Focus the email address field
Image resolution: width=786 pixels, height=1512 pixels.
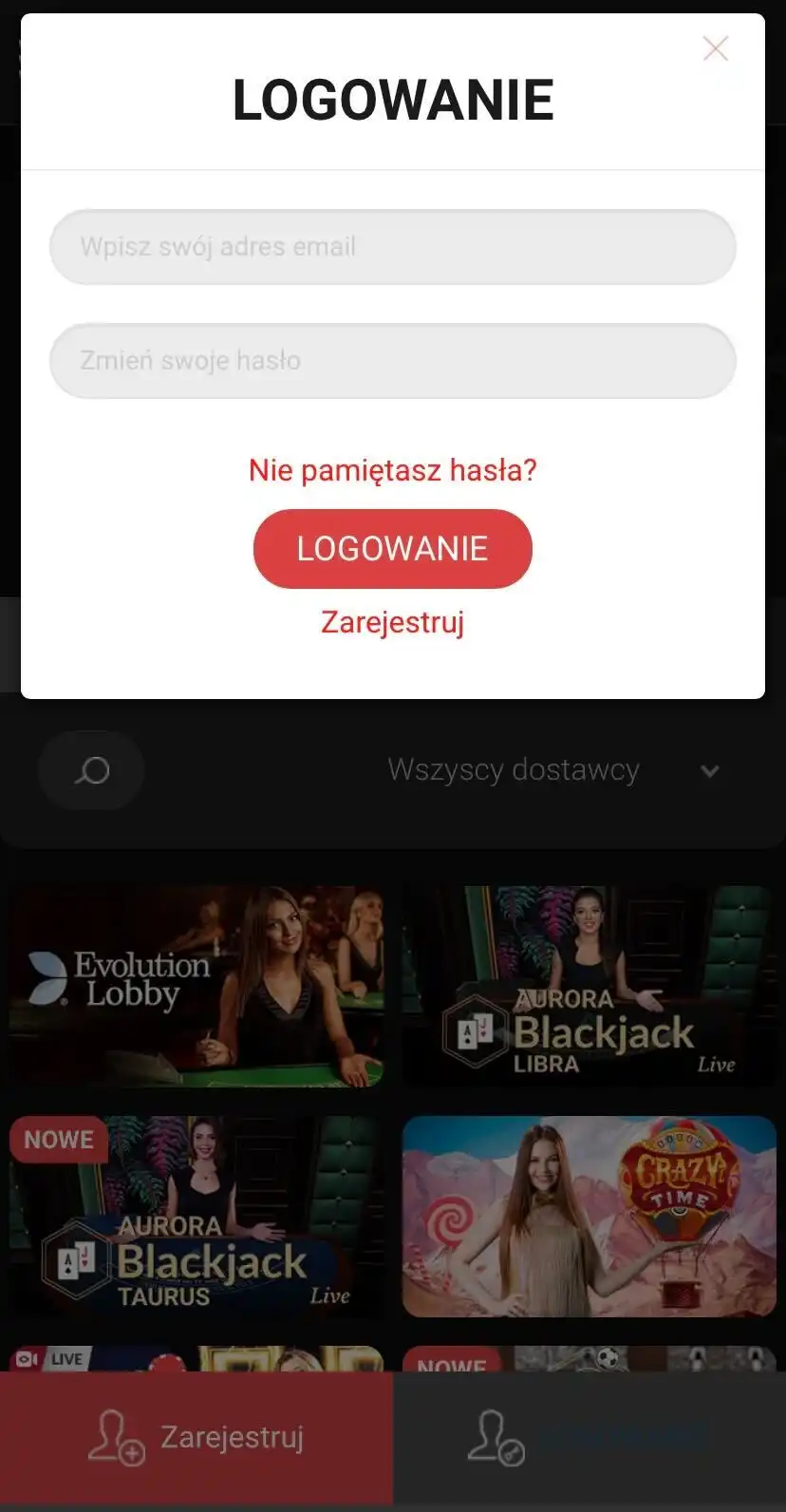(392, 247)
